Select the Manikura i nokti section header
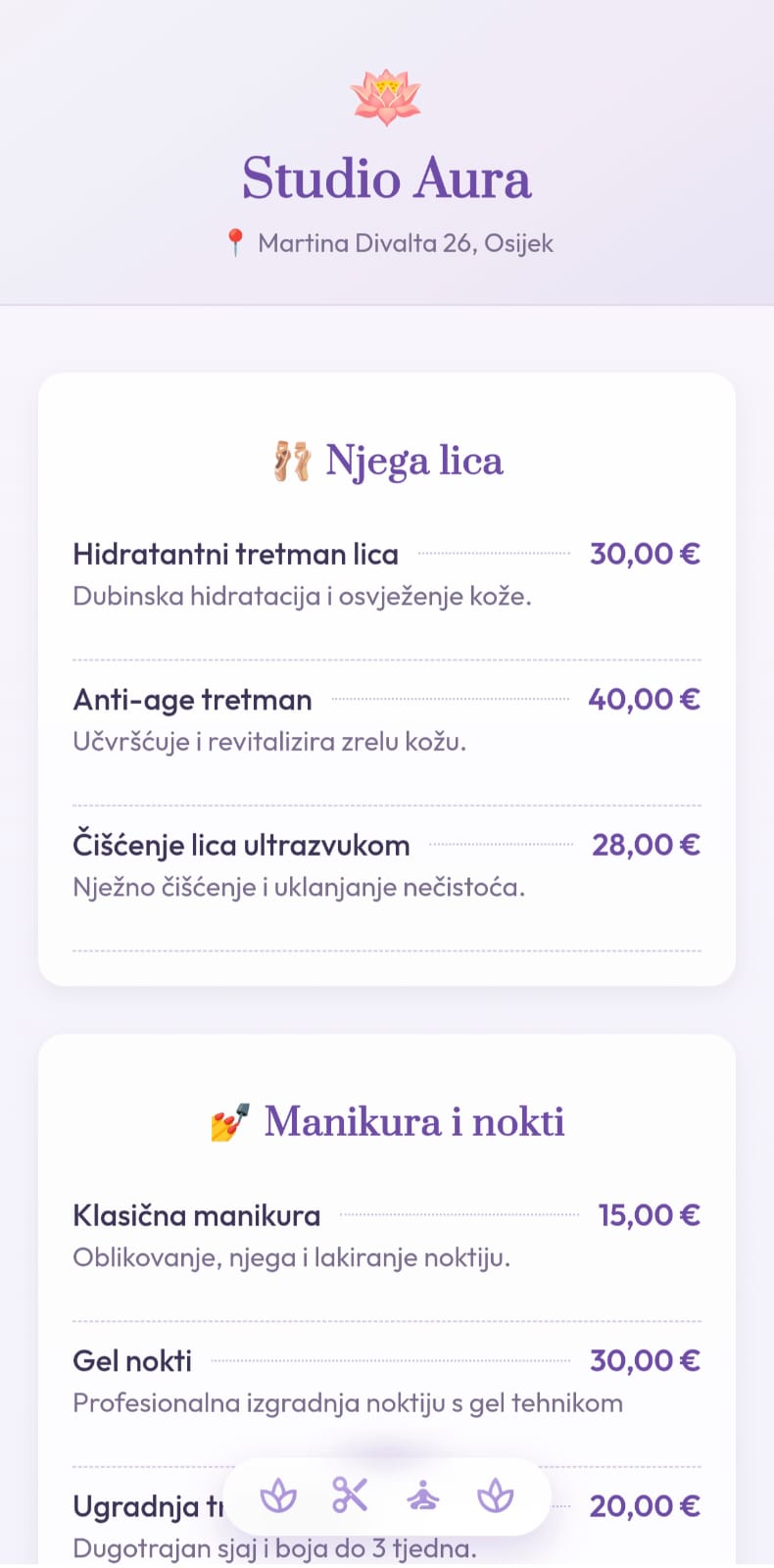Image resolution: width=774 pixels, height=1568 pixels. [x=415, y=1121]
